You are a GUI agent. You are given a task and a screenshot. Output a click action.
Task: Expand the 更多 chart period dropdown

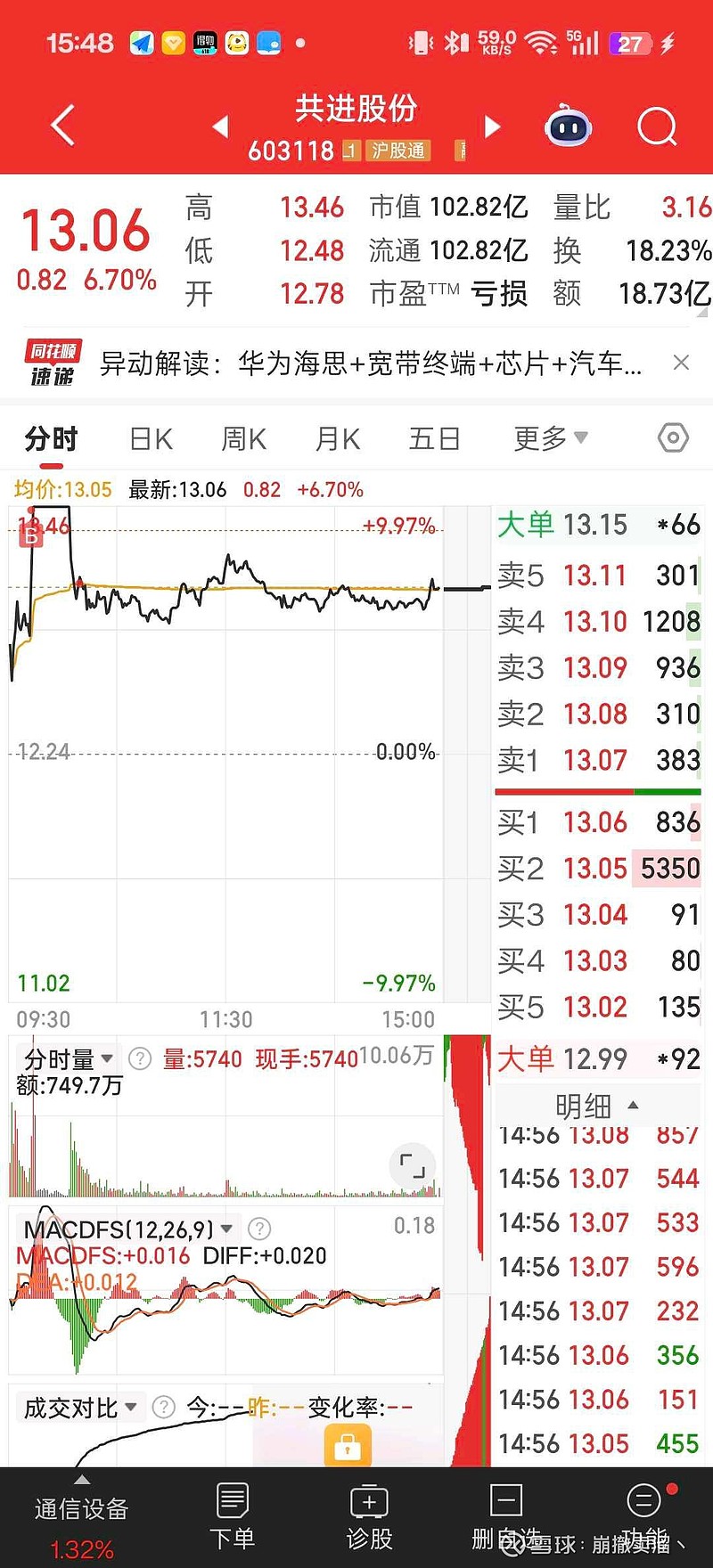pos(550,437)
